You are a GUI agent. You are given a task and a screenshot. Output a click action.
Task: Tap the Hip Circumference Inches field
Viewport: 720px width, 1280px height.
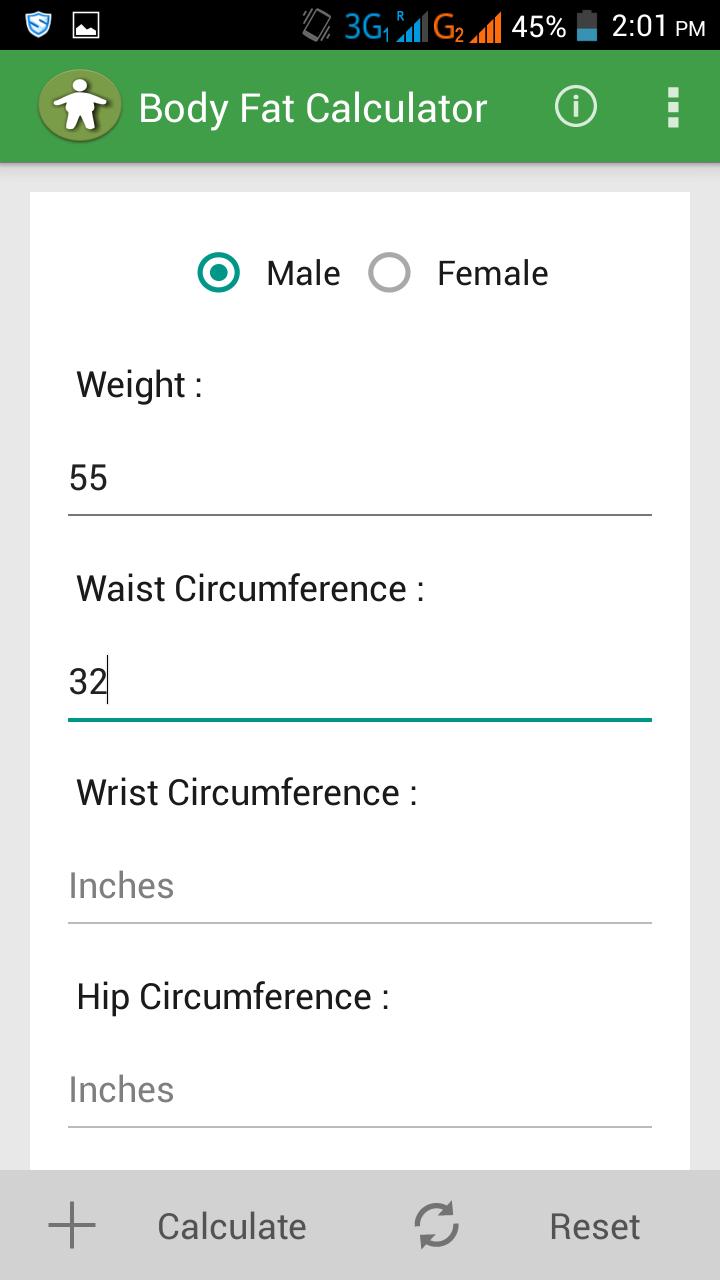click(360, 1090)
